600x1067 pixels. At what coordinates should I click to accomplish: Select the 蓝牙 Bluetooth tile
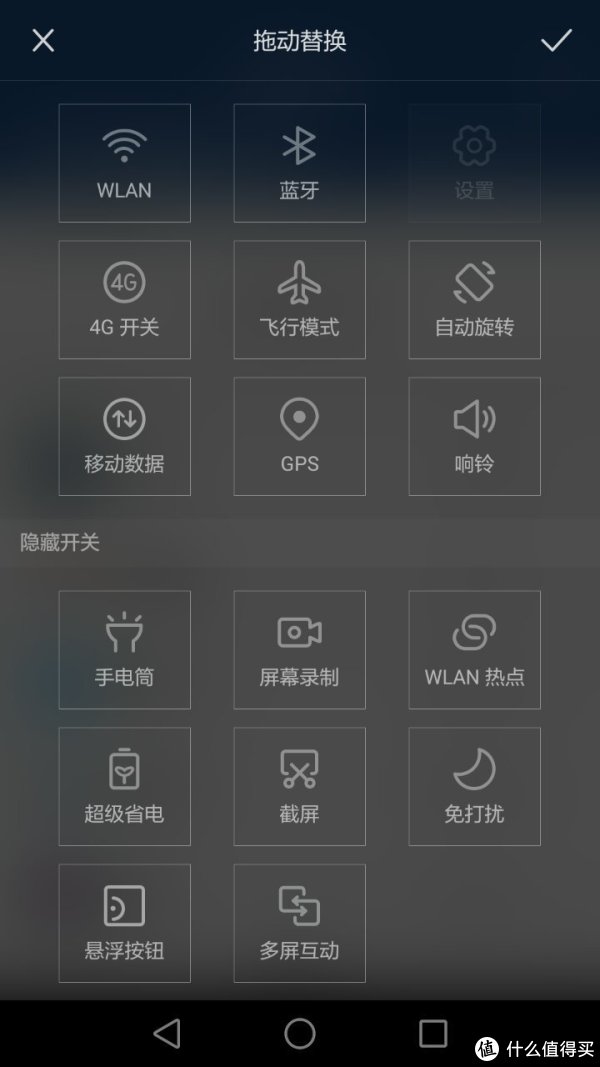pos(299,163)
